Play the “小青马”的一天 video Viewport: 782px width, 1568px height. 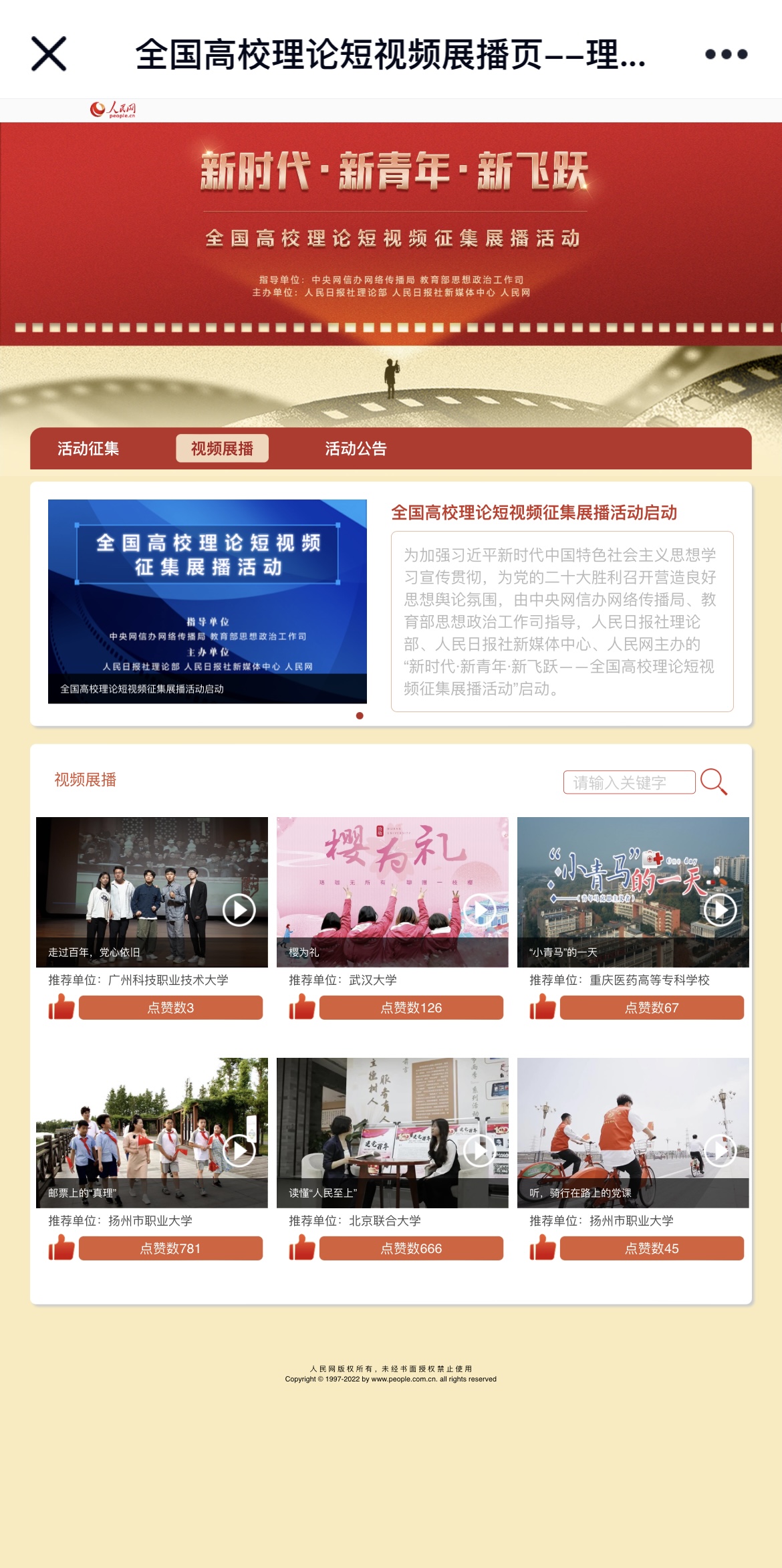point(720,910)
